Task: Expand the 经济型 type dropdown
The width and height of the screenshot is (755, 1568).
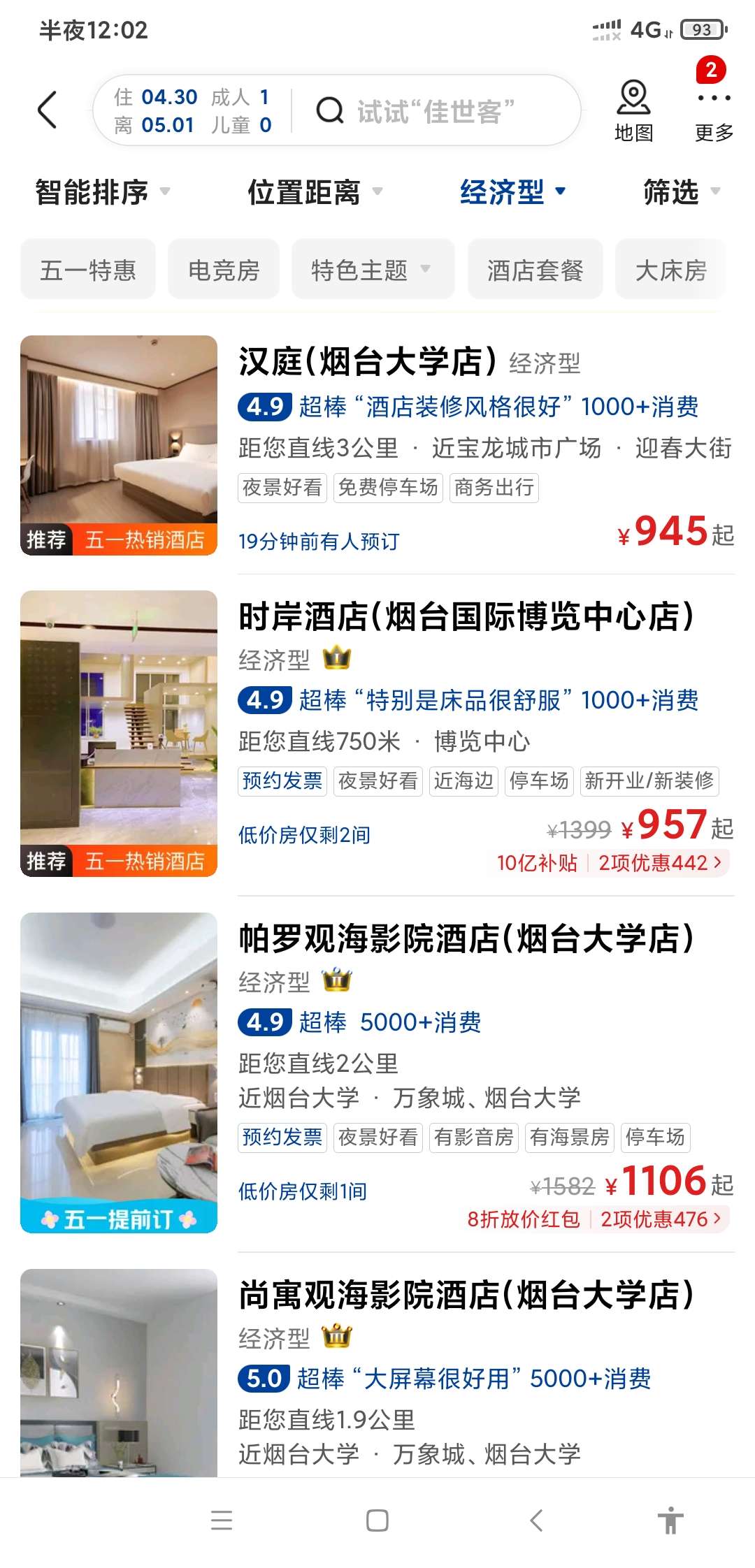Action: point(512,191)
